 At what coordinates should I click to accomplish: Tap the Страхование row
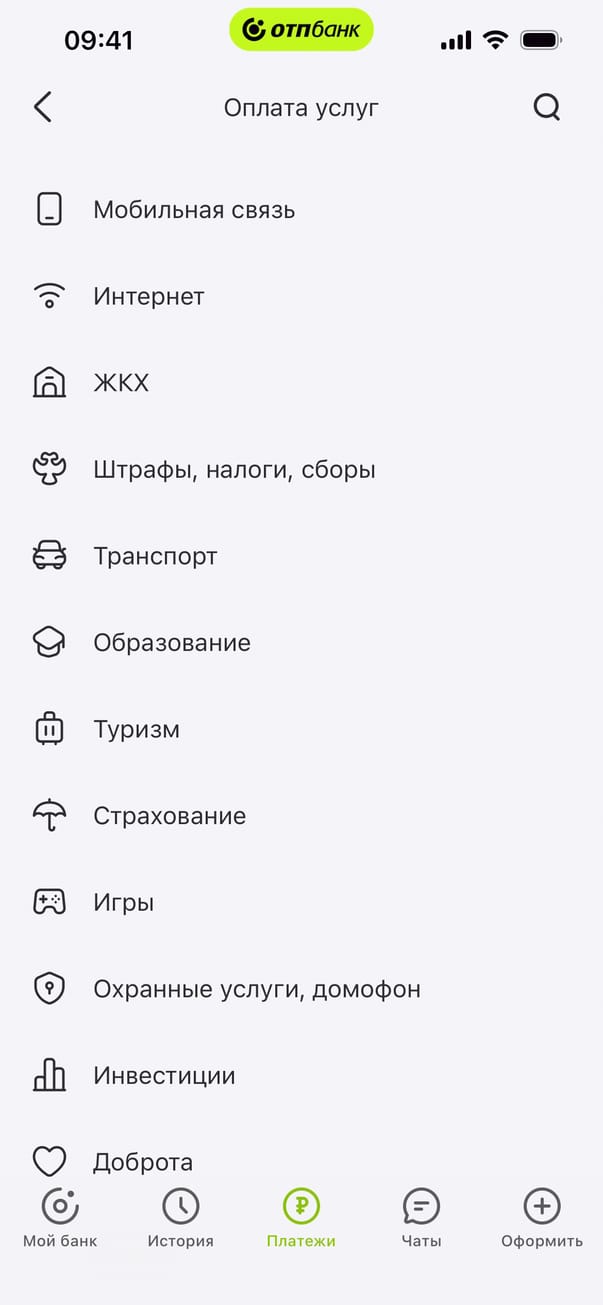(x=169, y=816)
